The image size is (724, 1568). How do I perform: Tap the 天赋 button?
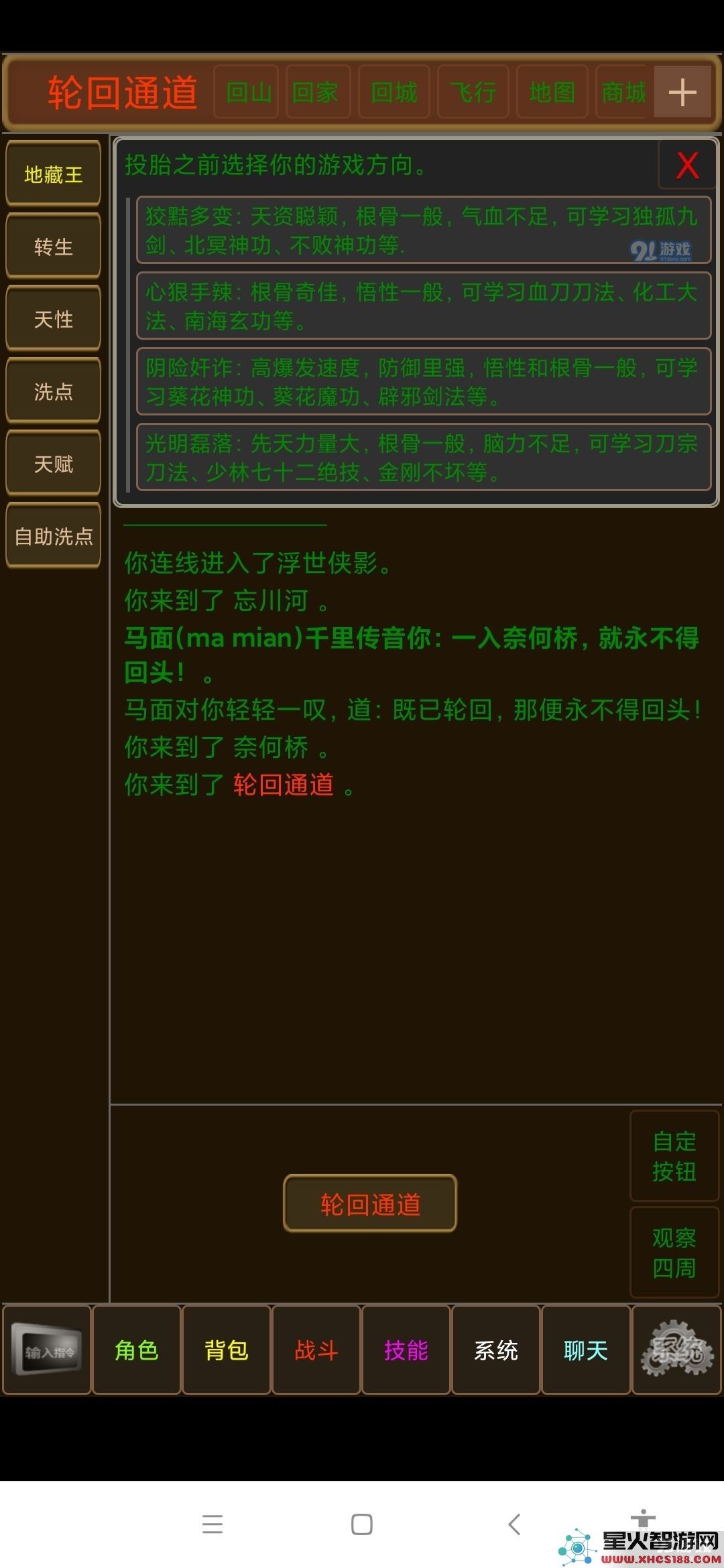[53, 464]
